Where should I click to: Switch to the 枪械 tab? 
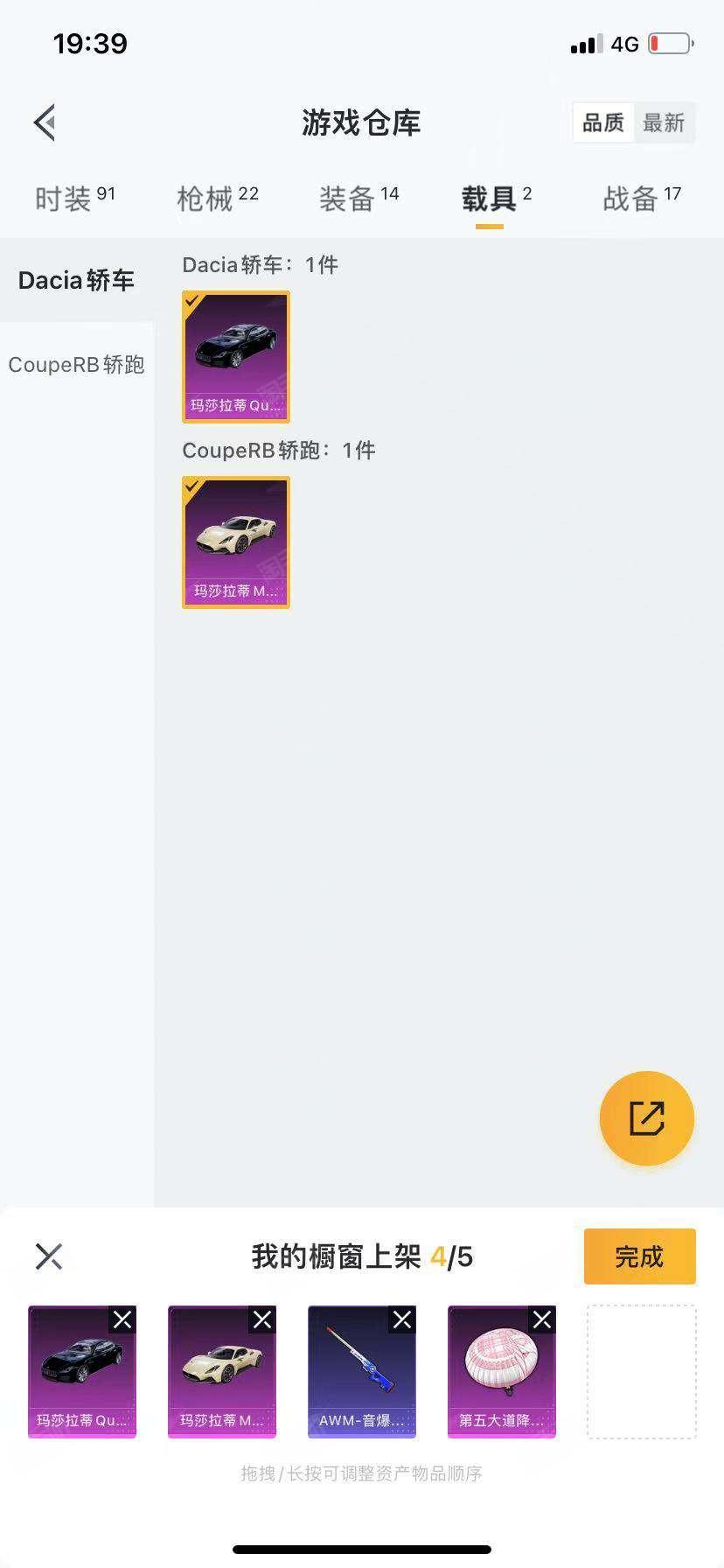point(218,199)
